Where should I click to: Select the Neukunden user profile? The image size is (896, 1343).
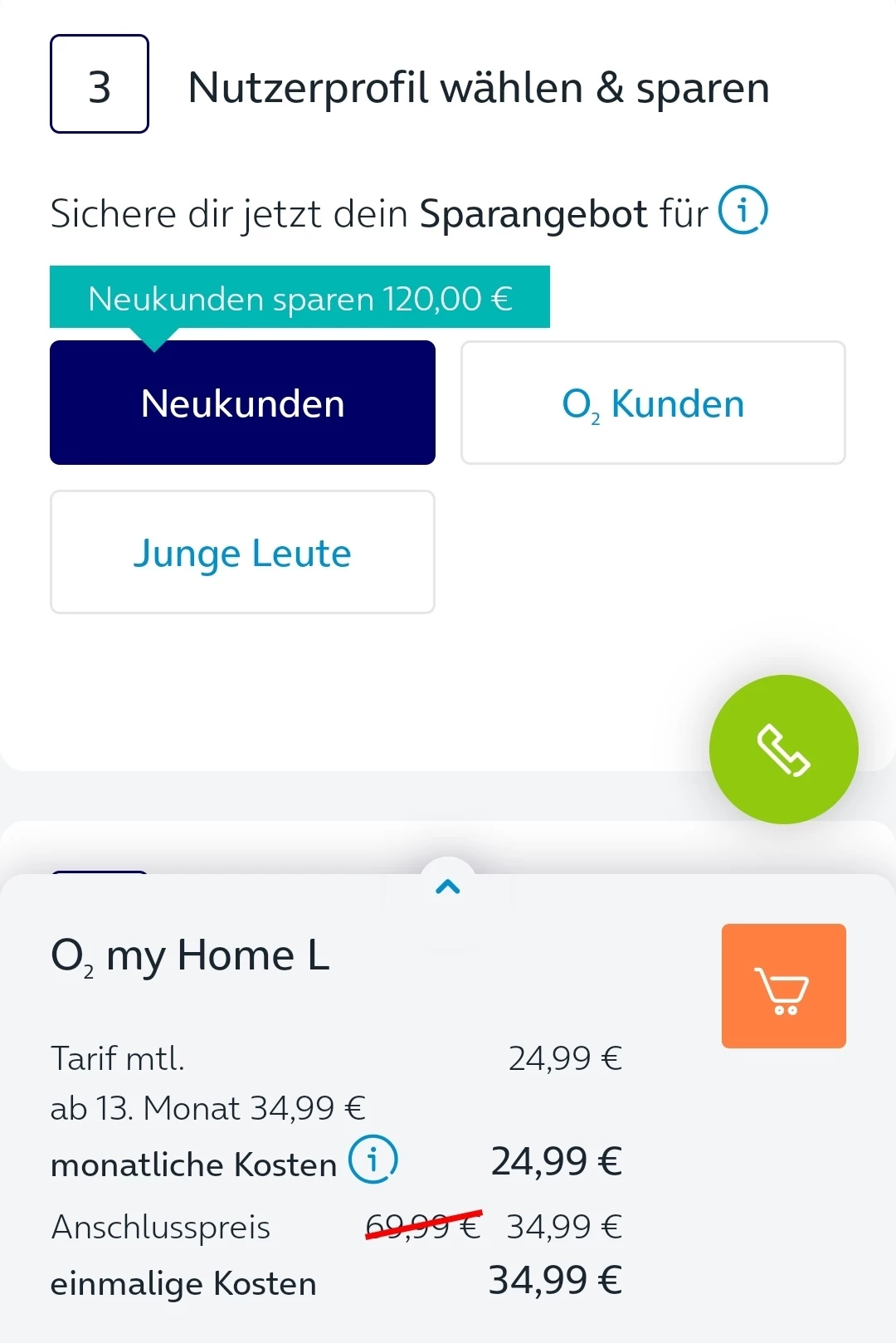[242, 403]
